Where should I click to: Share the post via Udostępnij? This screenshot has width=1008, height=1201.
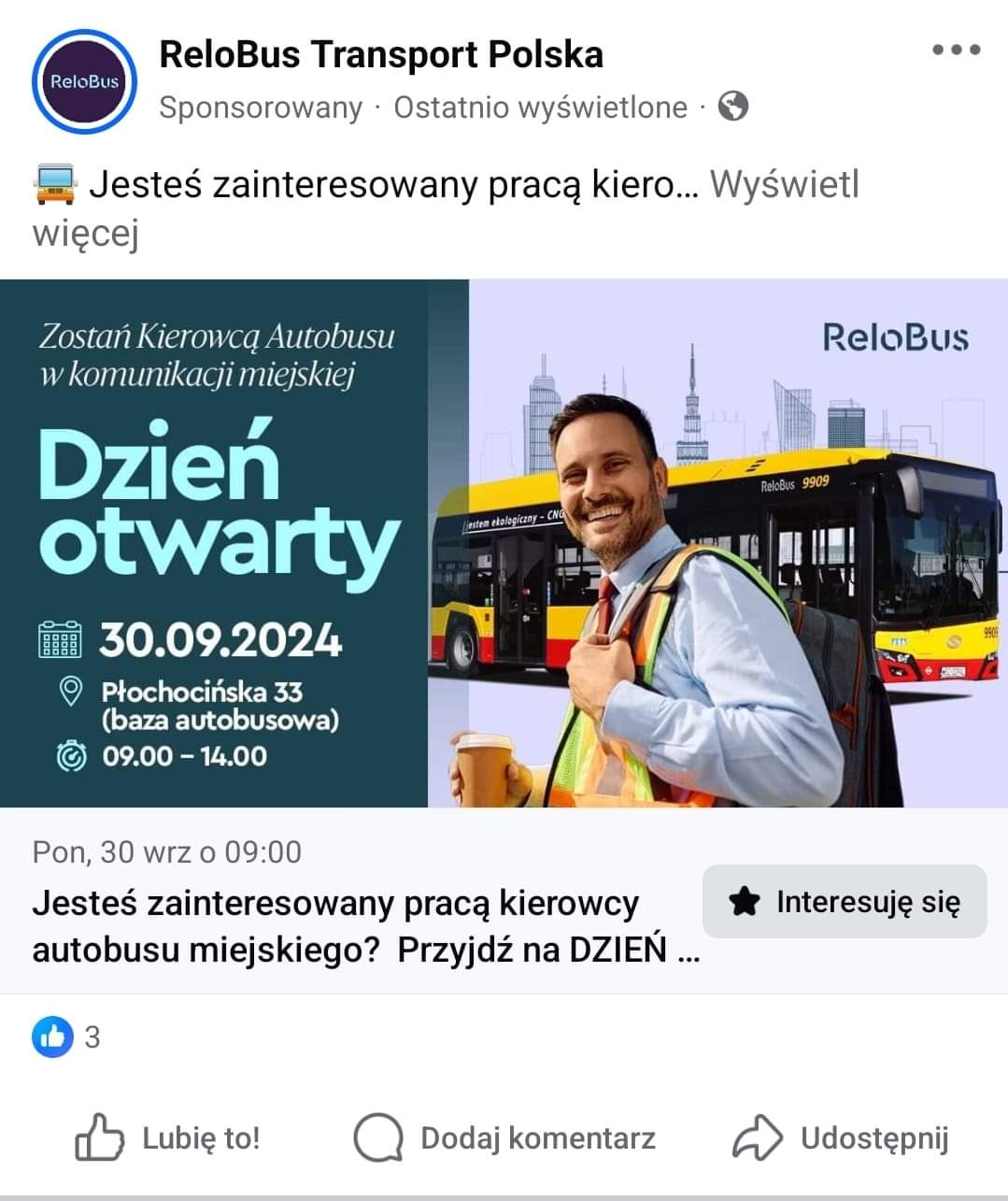point(841,1137)
